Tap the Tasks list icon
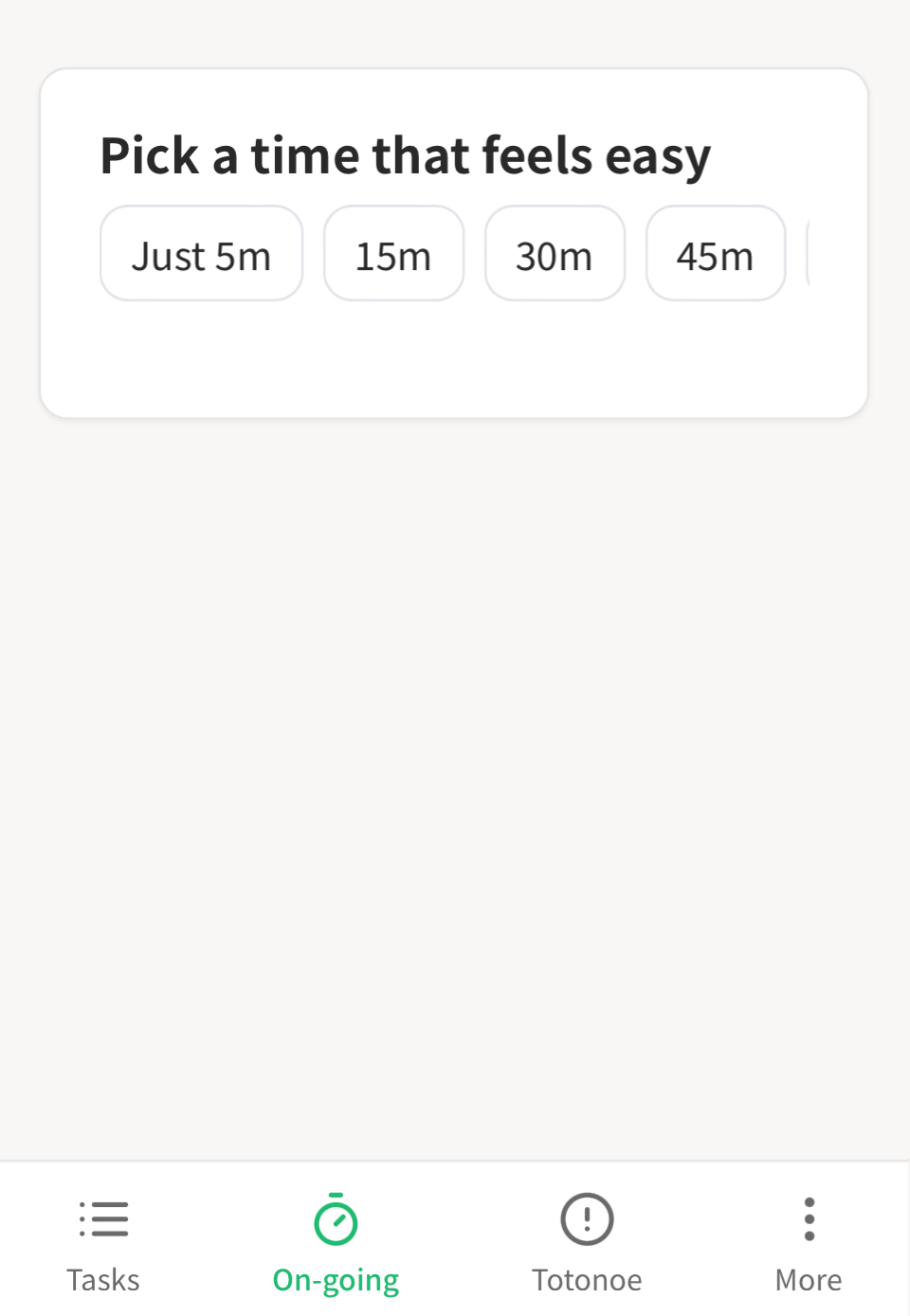Viewport: 910px width, 1316px height. [103, 1218]
